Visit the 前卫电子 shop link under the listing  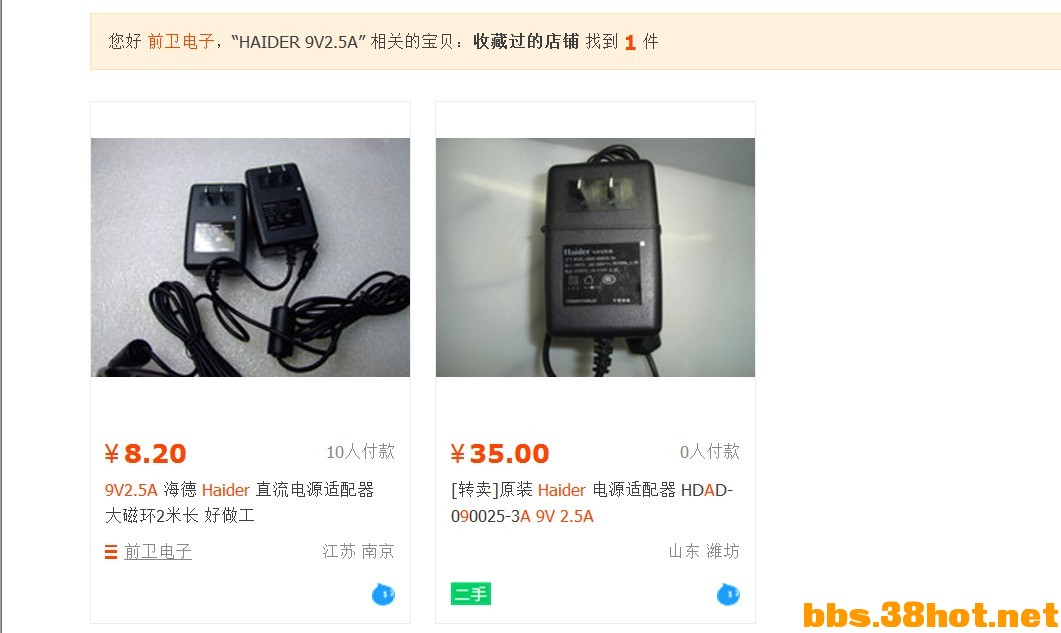tap(157, 552)
